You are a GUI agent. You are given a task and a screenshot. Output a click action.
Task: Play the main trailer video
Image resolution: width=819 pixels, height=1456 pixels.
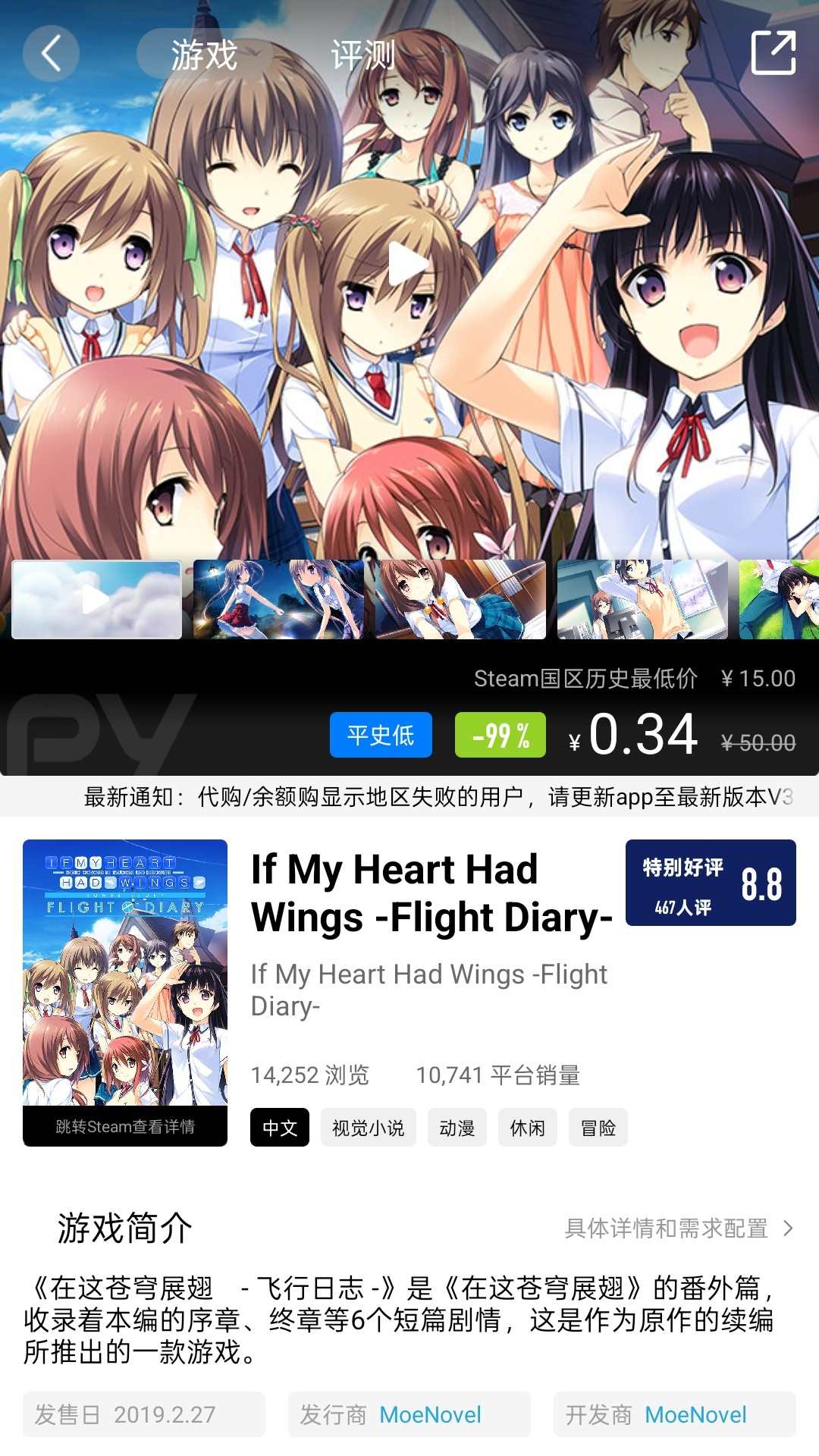pyautogui.click(x=408, y=265)
